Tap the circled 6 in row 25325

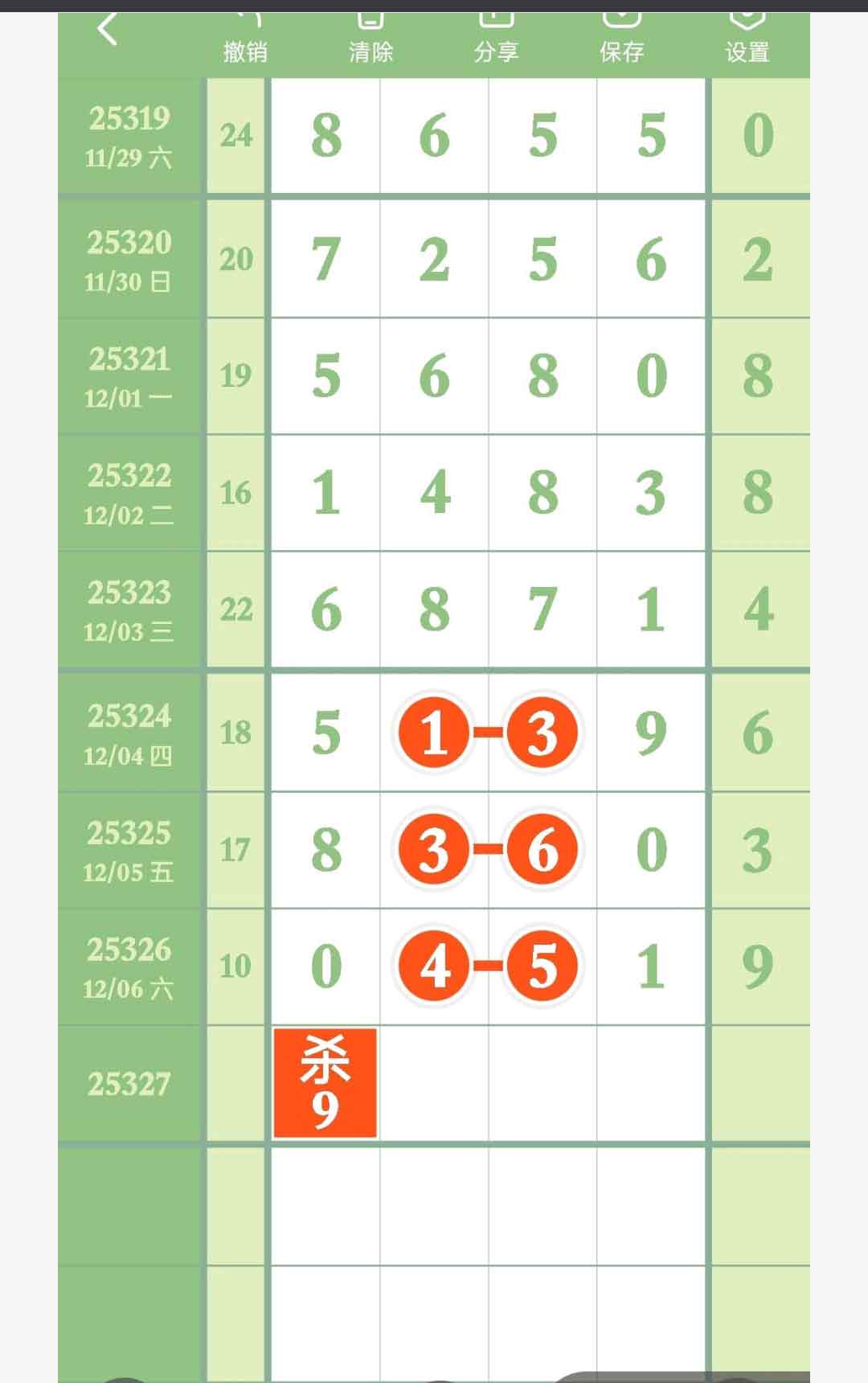coord(542,849)
